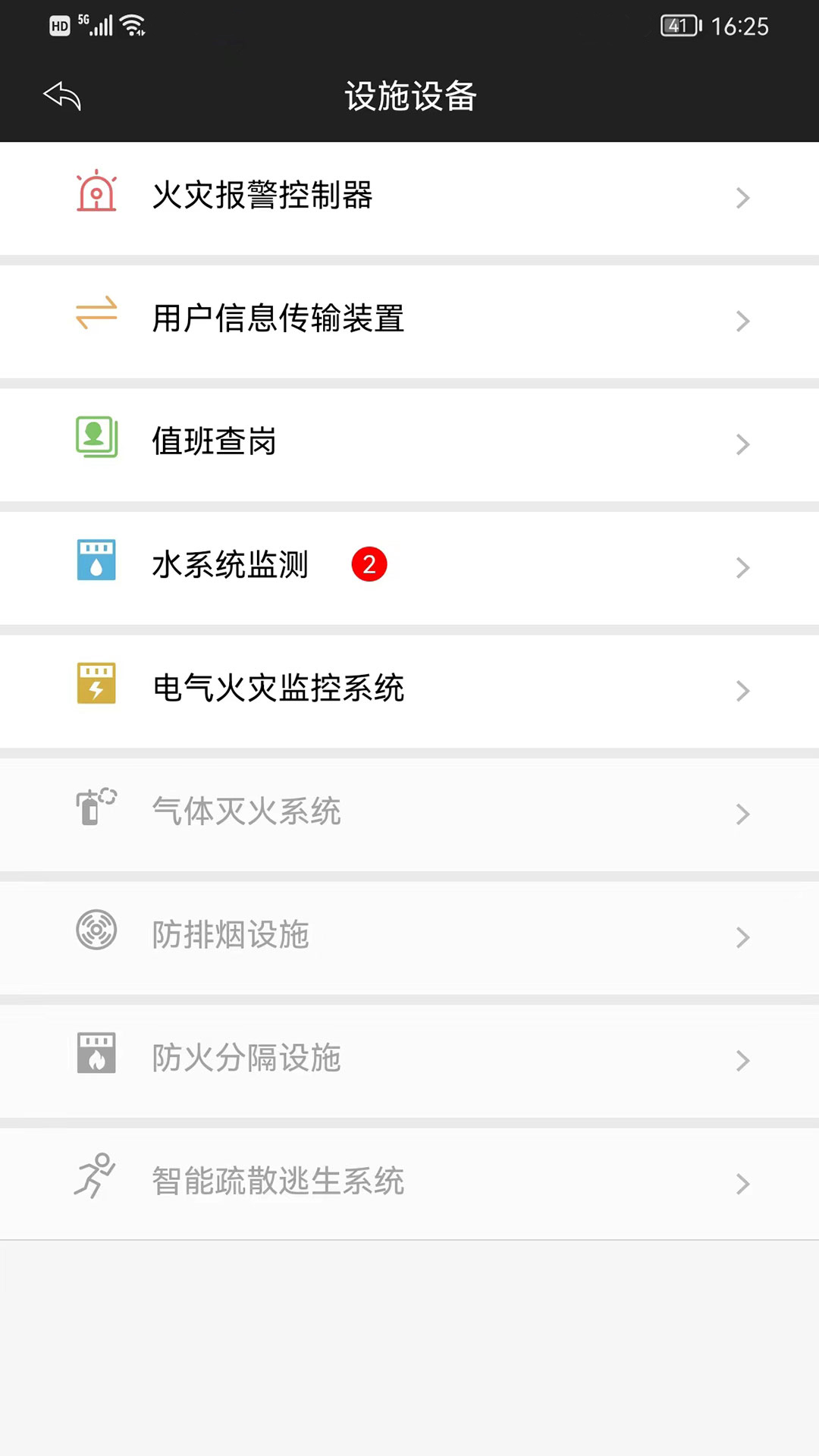This screenshot has height=1456, width=819.
Task: Select the 防火分隔设施 entry
Action: point(409,1059)
